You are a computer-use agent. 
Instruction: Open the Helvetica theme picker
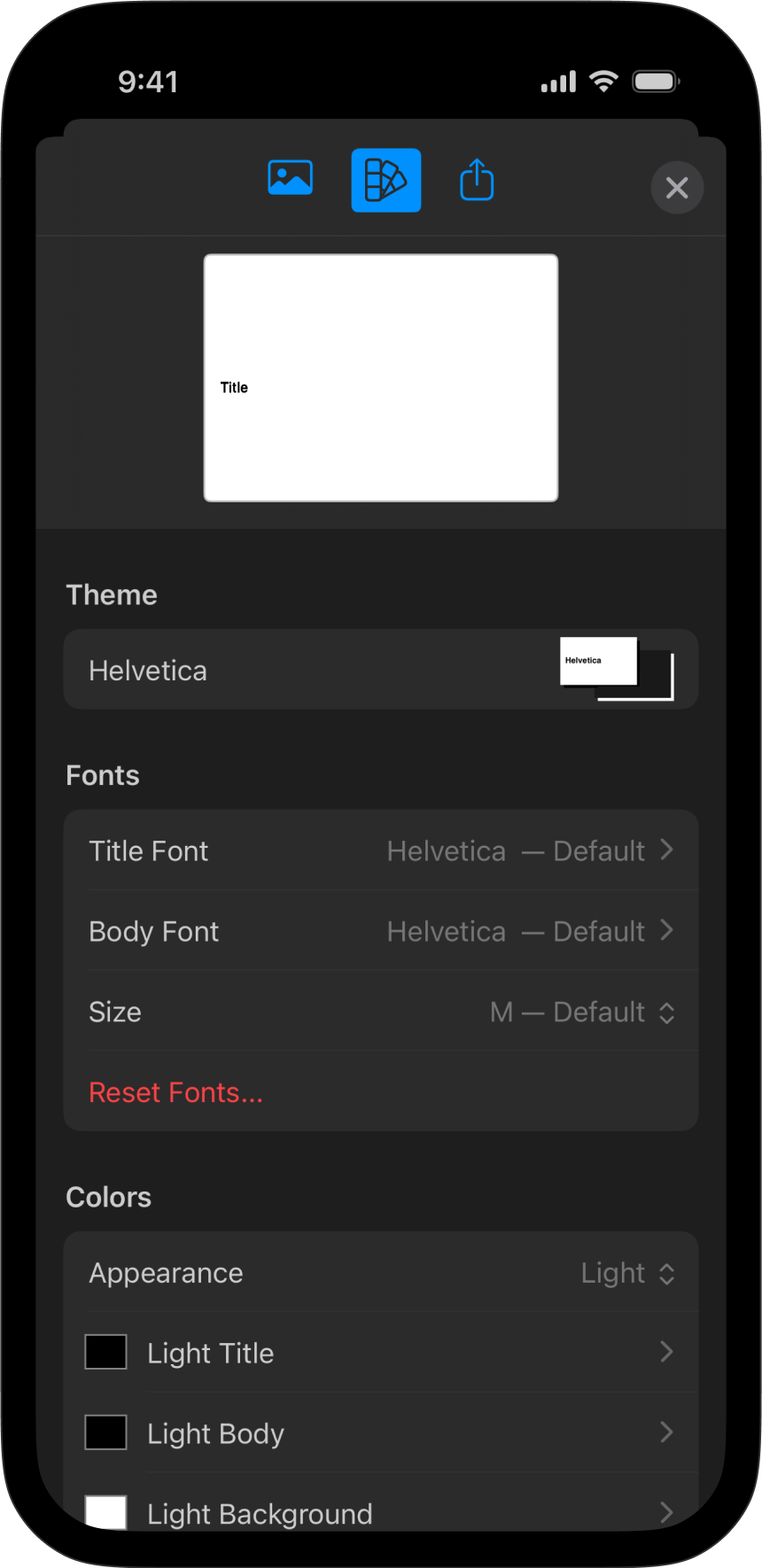tap(381, 670)
